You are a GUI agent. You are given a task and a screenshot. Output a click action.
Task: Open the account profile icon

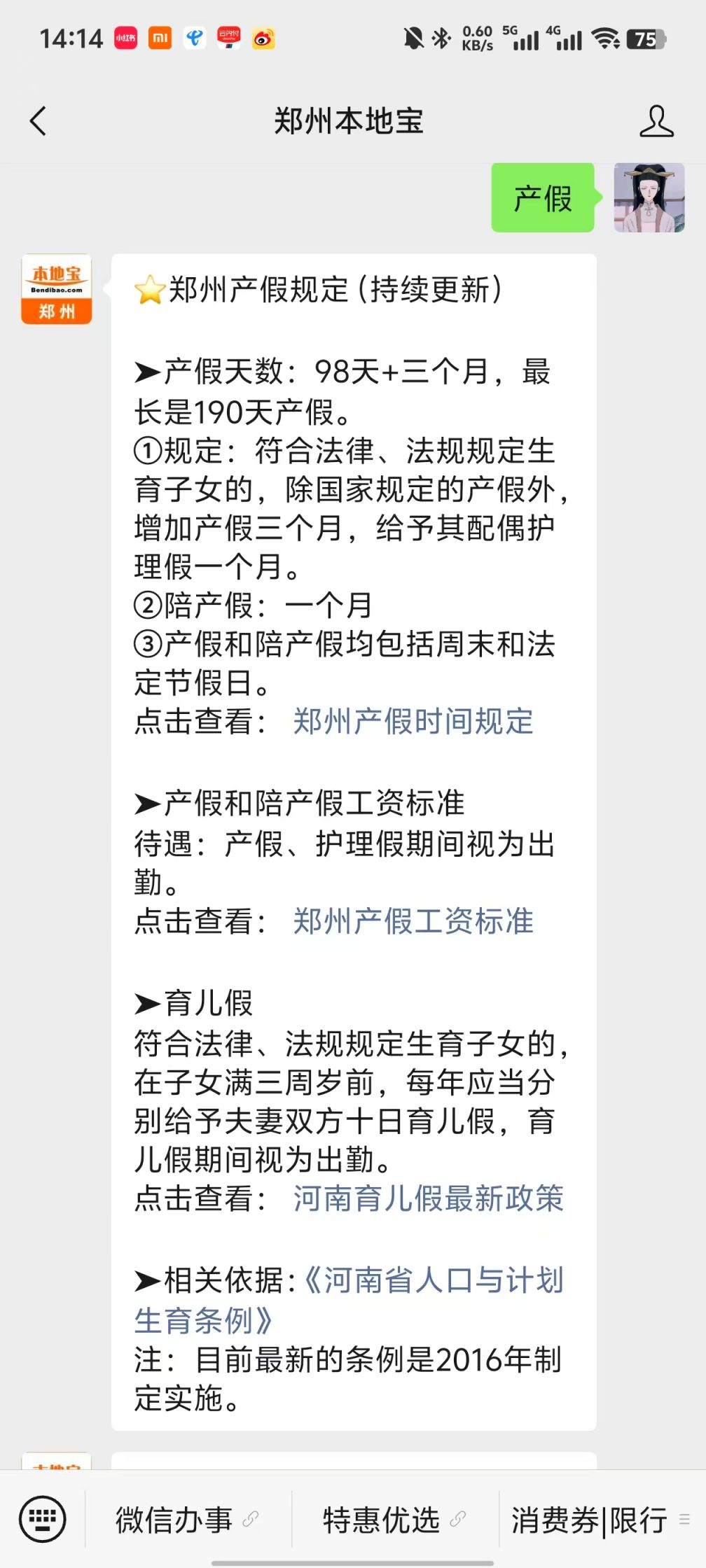click(656, 121)
